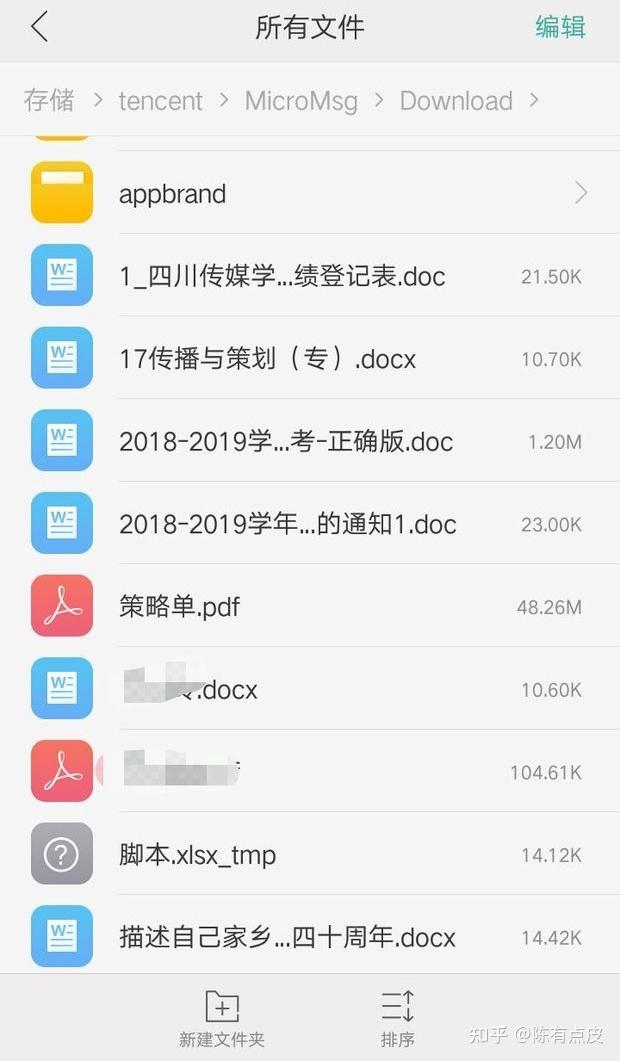Tap 编辑 to edit the file list
This screenshot has width=620, height=1061.
point(560,27)
